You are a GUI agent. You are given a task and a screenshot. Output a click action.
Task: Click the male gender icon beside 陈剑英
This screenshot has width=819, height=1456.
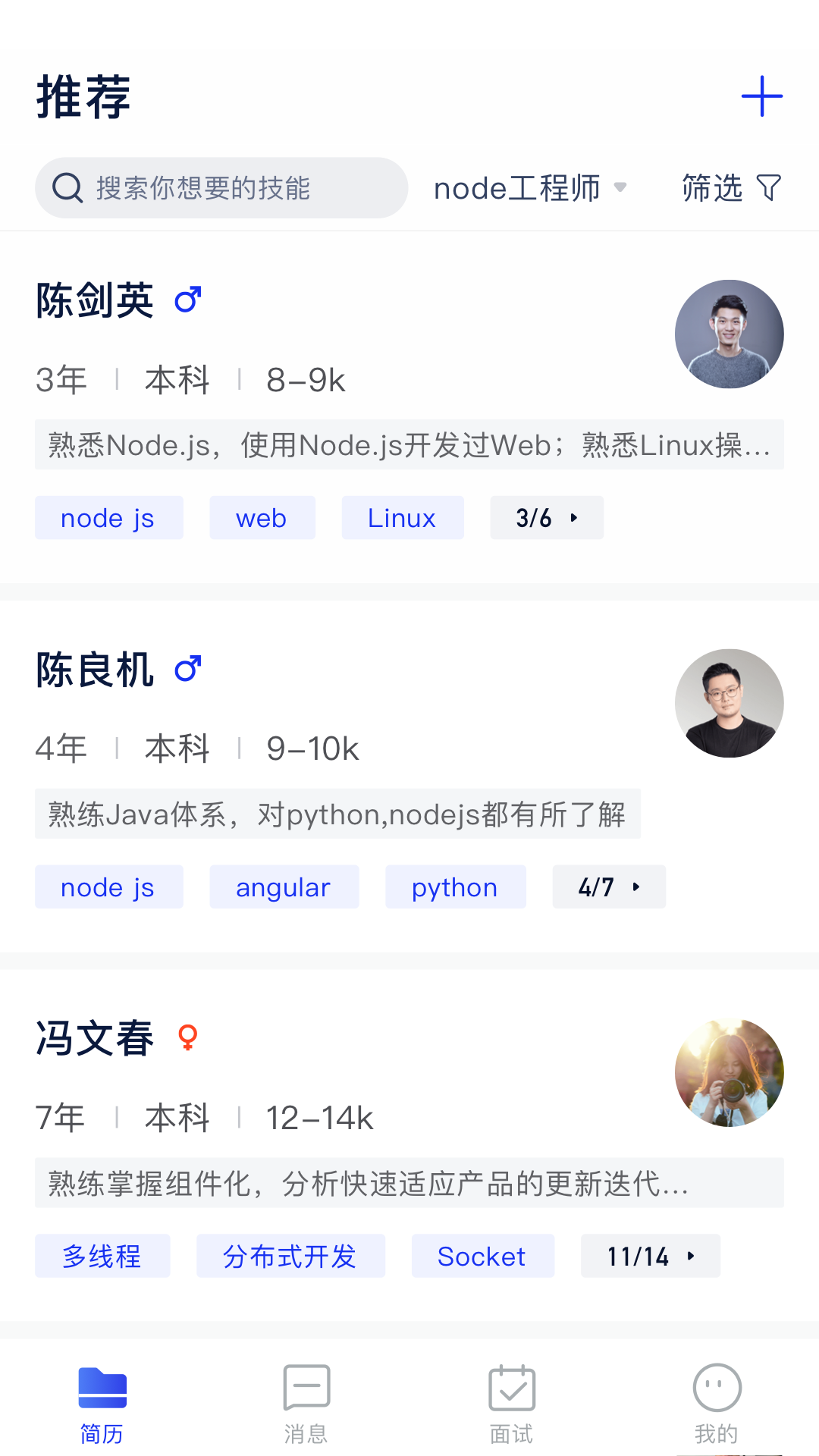pos(187,300)
